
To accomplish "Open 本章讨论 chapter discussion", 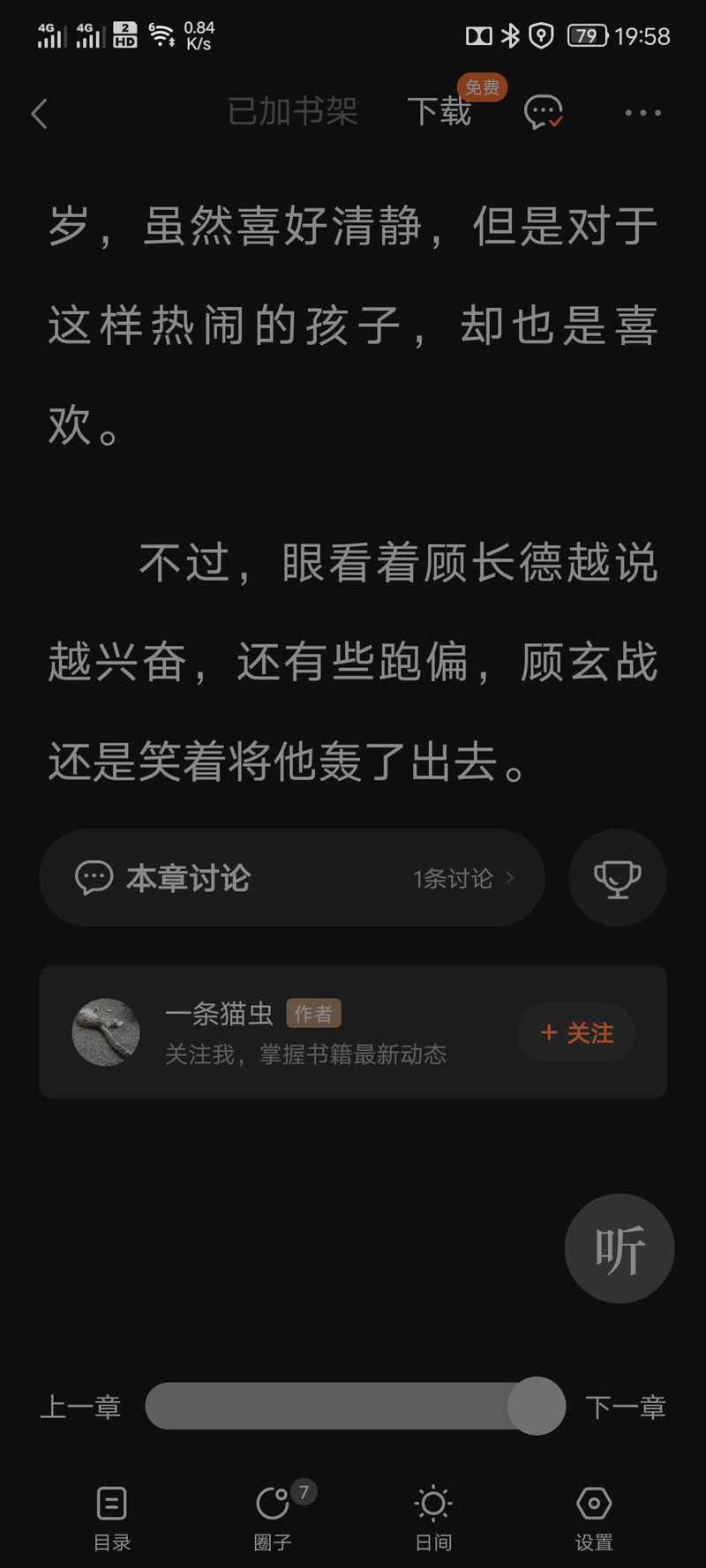I will [291, 878].
